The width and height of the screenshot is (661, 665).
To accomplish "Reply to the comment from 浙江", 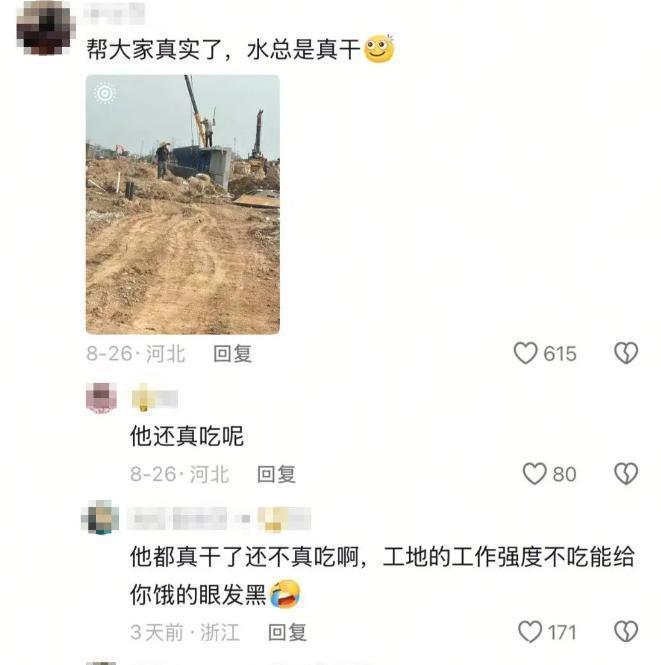I will point(287,632).
